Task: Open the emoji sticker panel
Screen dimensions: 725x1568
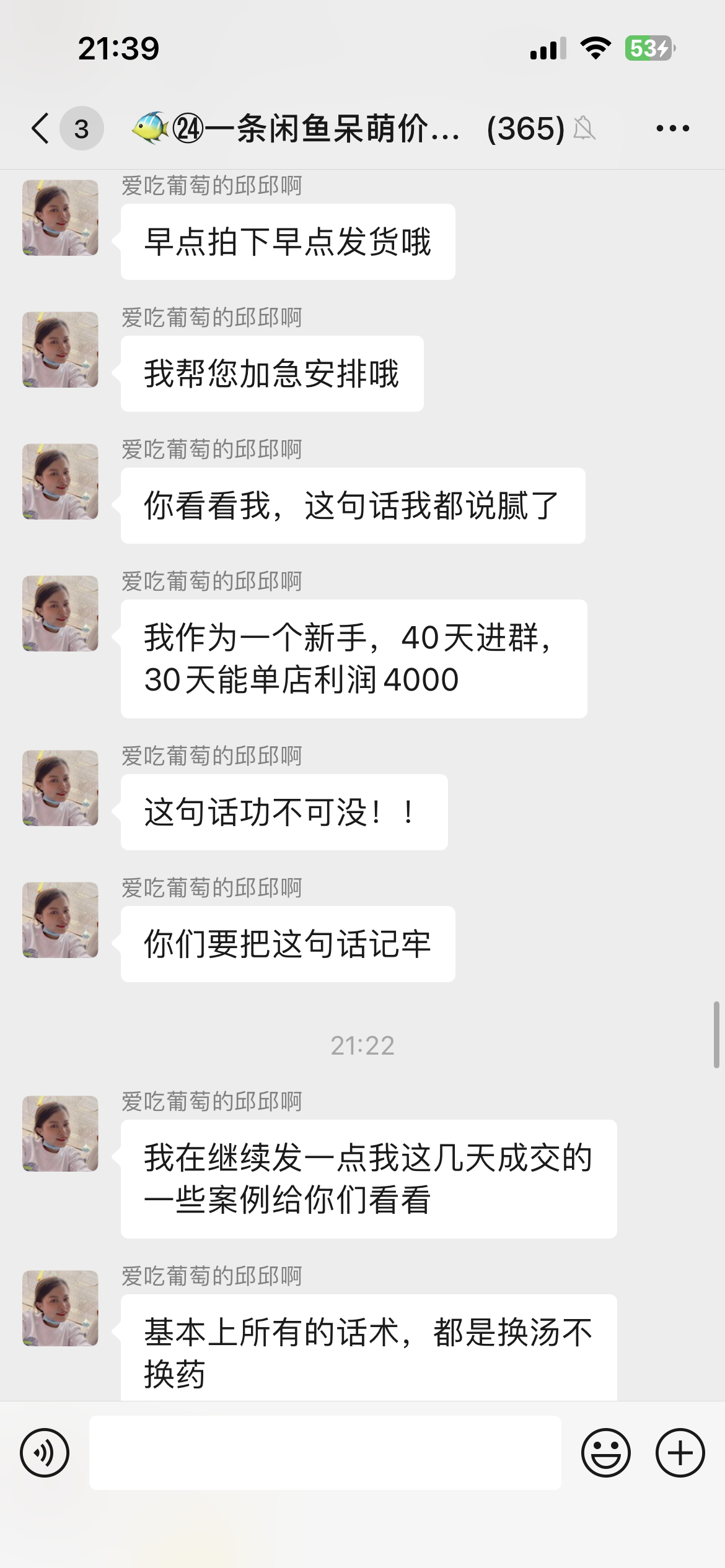Action: pos(605,1453)
